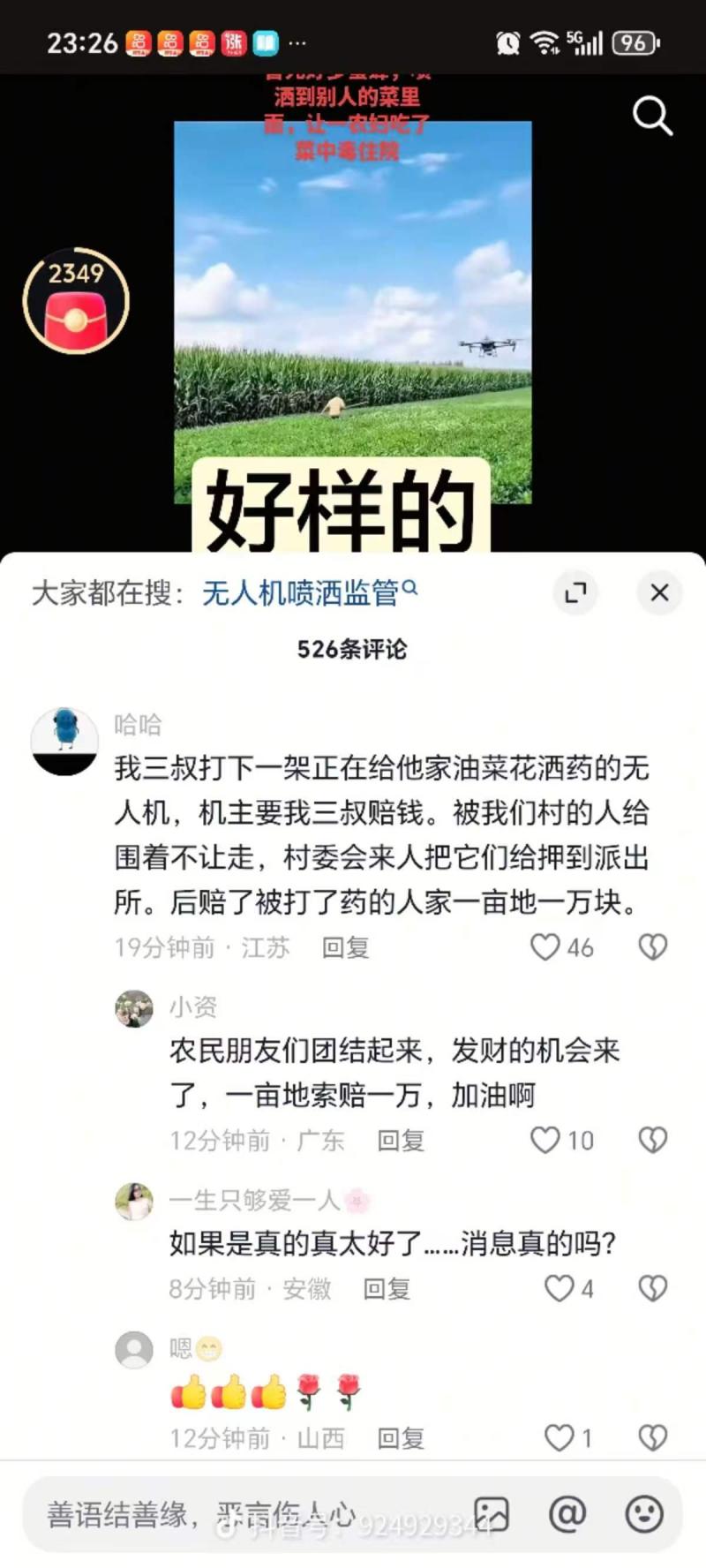Open the search magnifier icon
Screen dimensions: 706x1568
click(652, 116)
